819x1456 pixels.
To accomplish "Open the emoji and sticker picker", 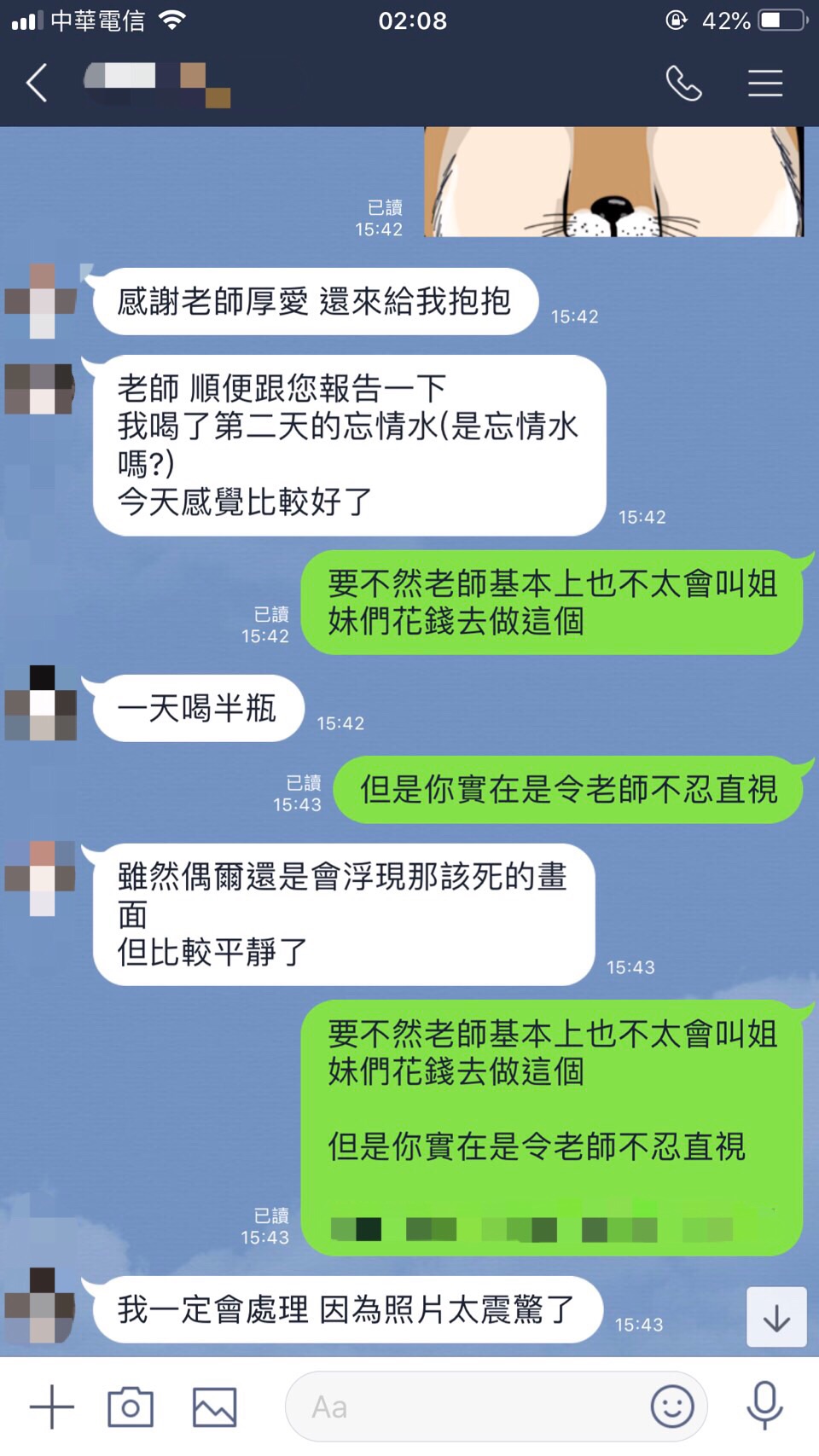I will pyautogui.click(x=672, y=1406).
